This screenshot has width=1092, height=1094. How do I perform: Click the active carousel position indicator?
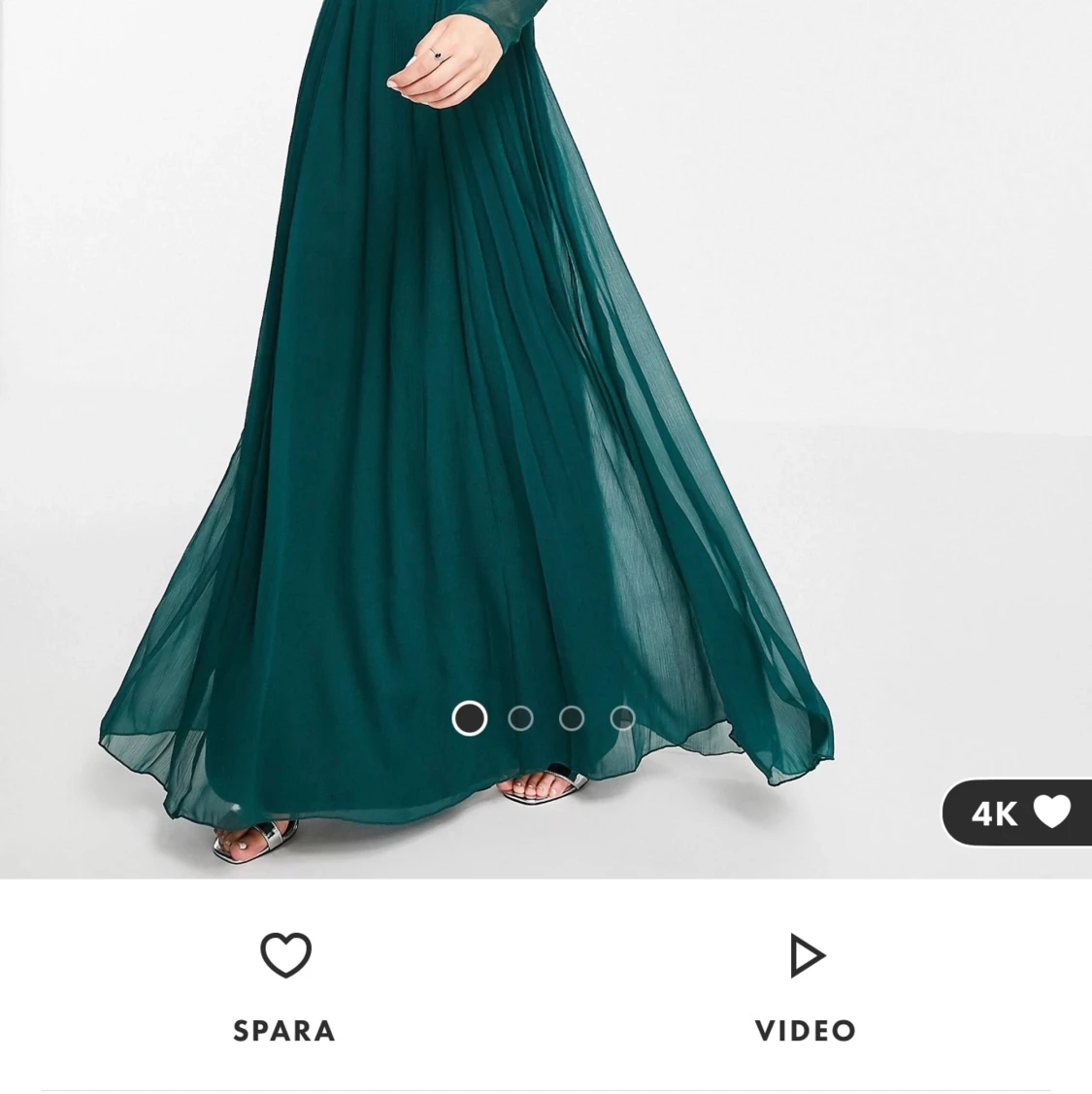(x=470, y=718)
